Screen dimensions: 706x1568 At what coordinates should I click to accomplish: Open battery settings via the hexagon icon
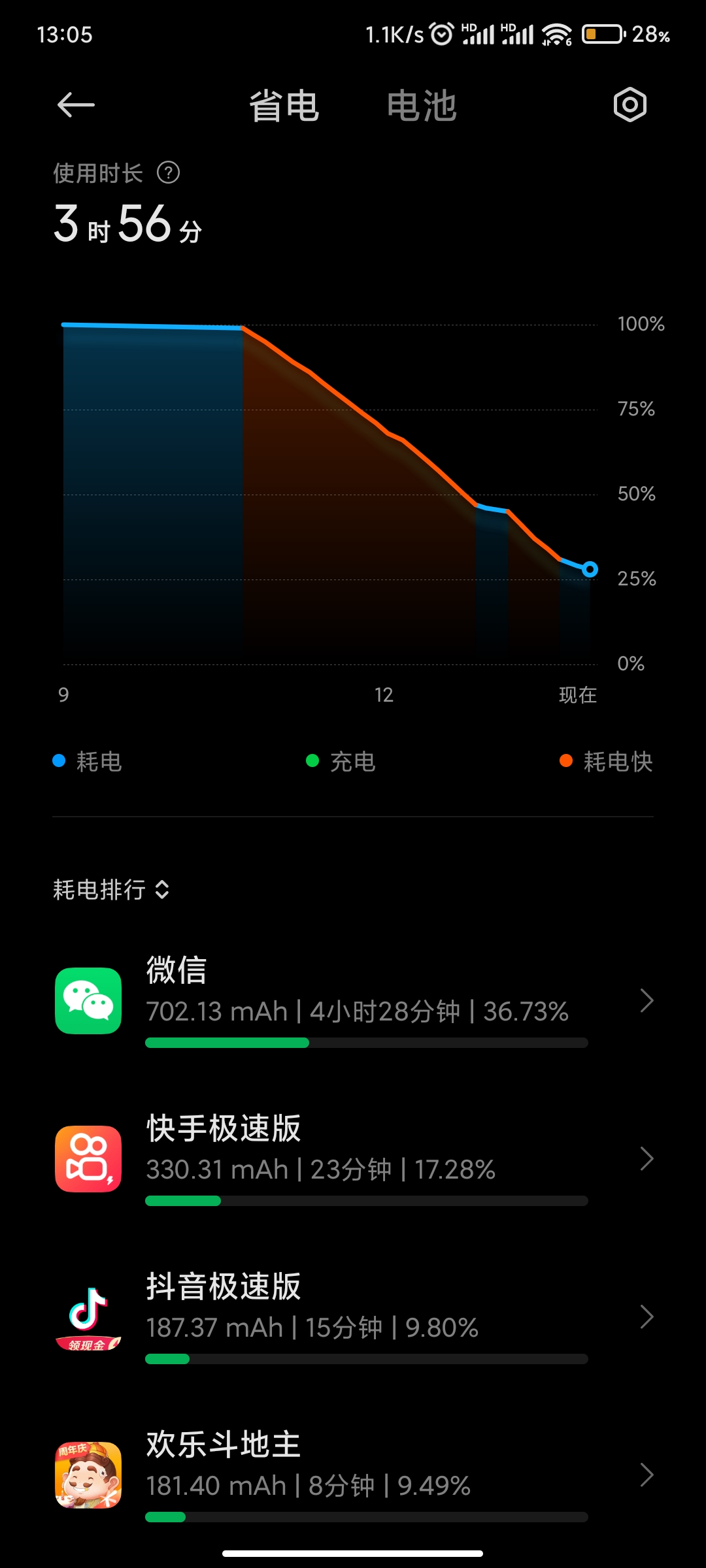[630, 105]
